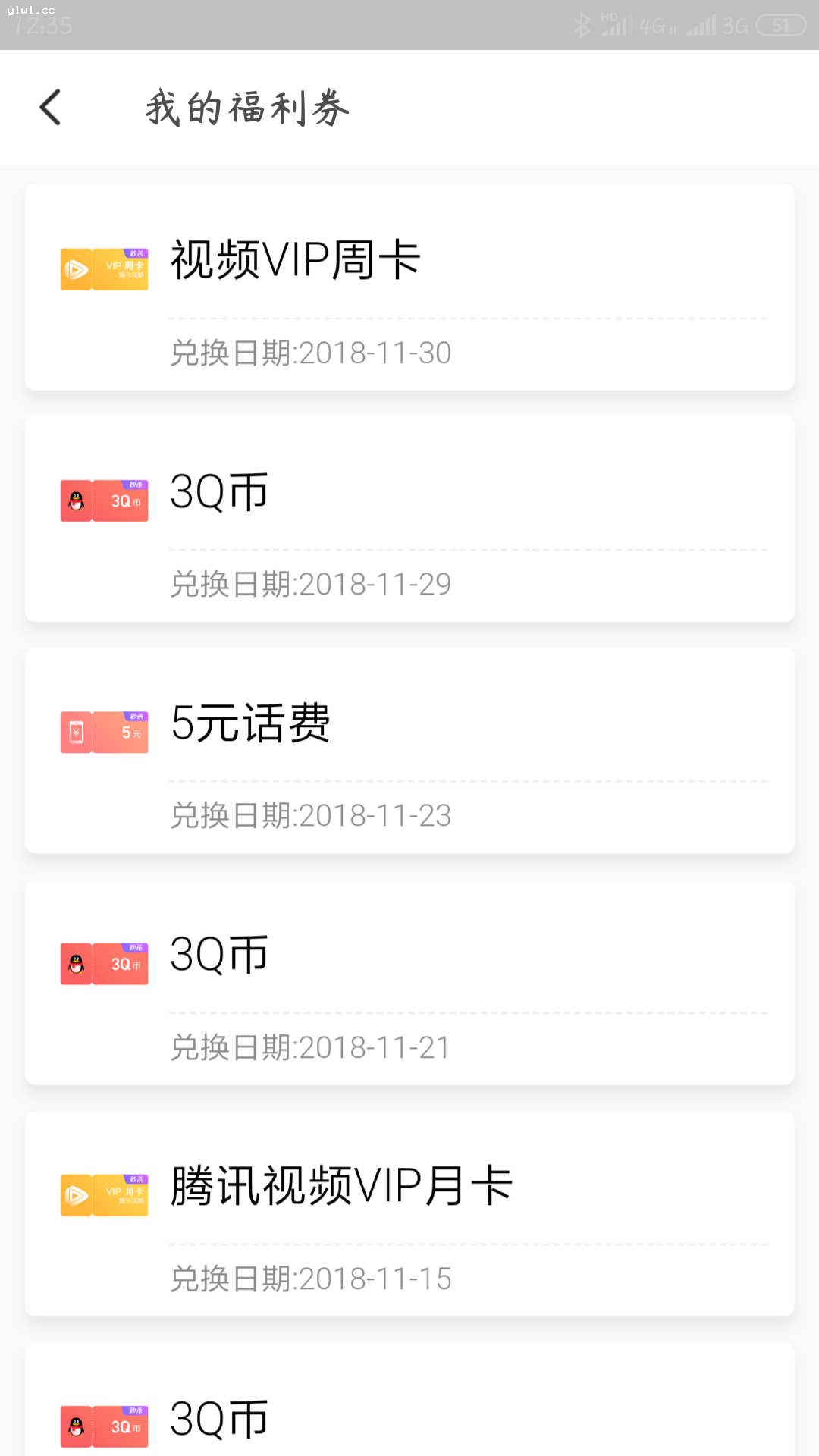819x1456 pixels.
Task: Open the 3Q币 coupon redeemed 2018-11-29
Action: click(409, 519)
